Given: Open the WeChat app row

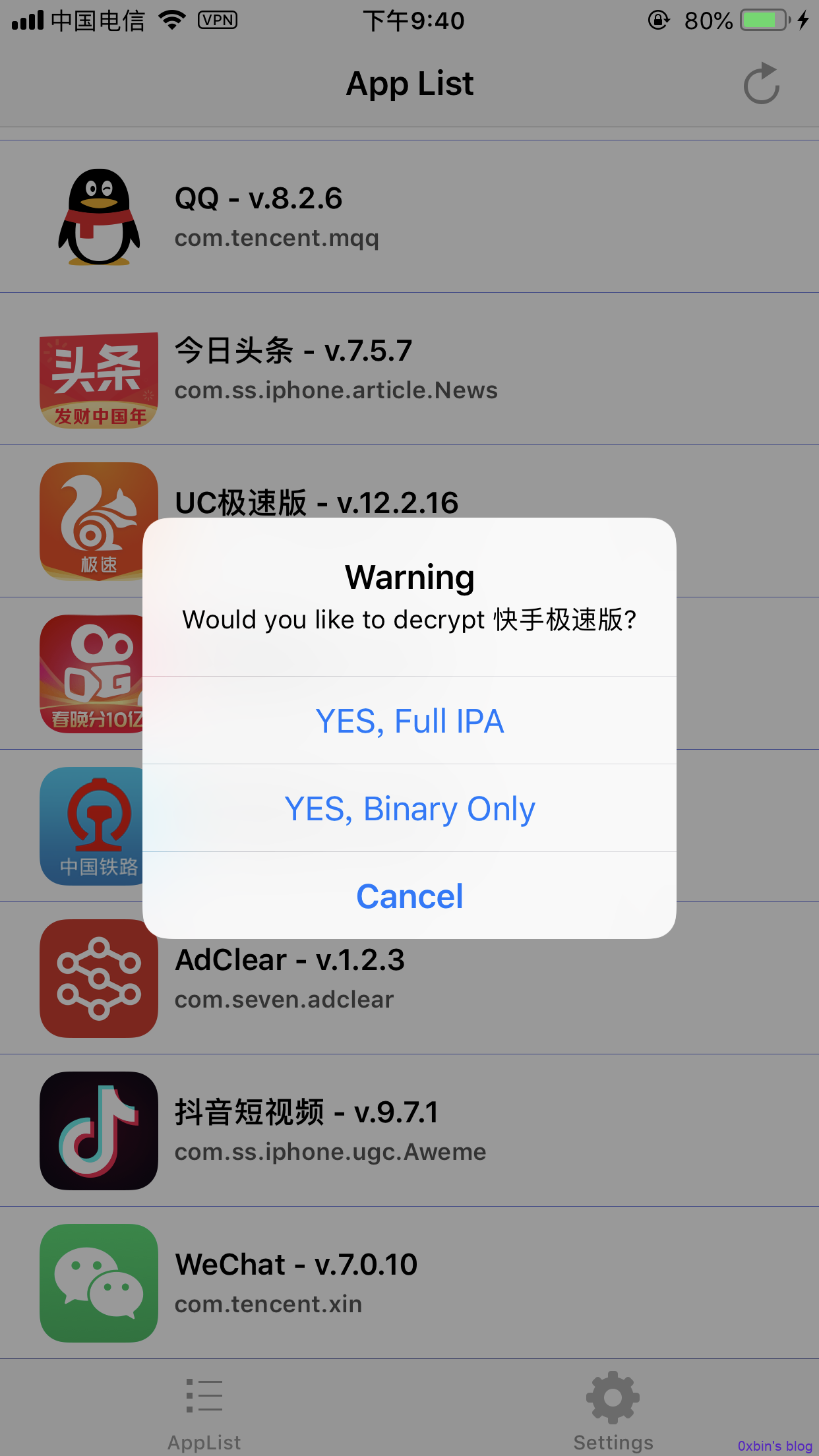Looking at the screenshot, I should (x=409, y=1283).
